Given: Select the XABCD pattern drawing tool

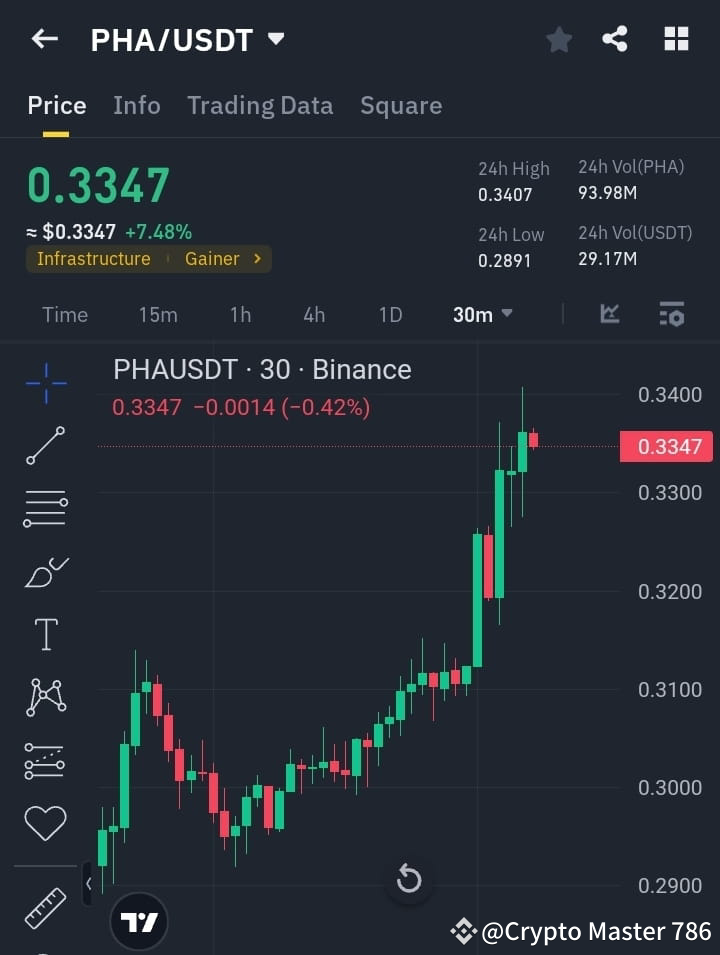Looking at the screenshot, I should point(44,697).
